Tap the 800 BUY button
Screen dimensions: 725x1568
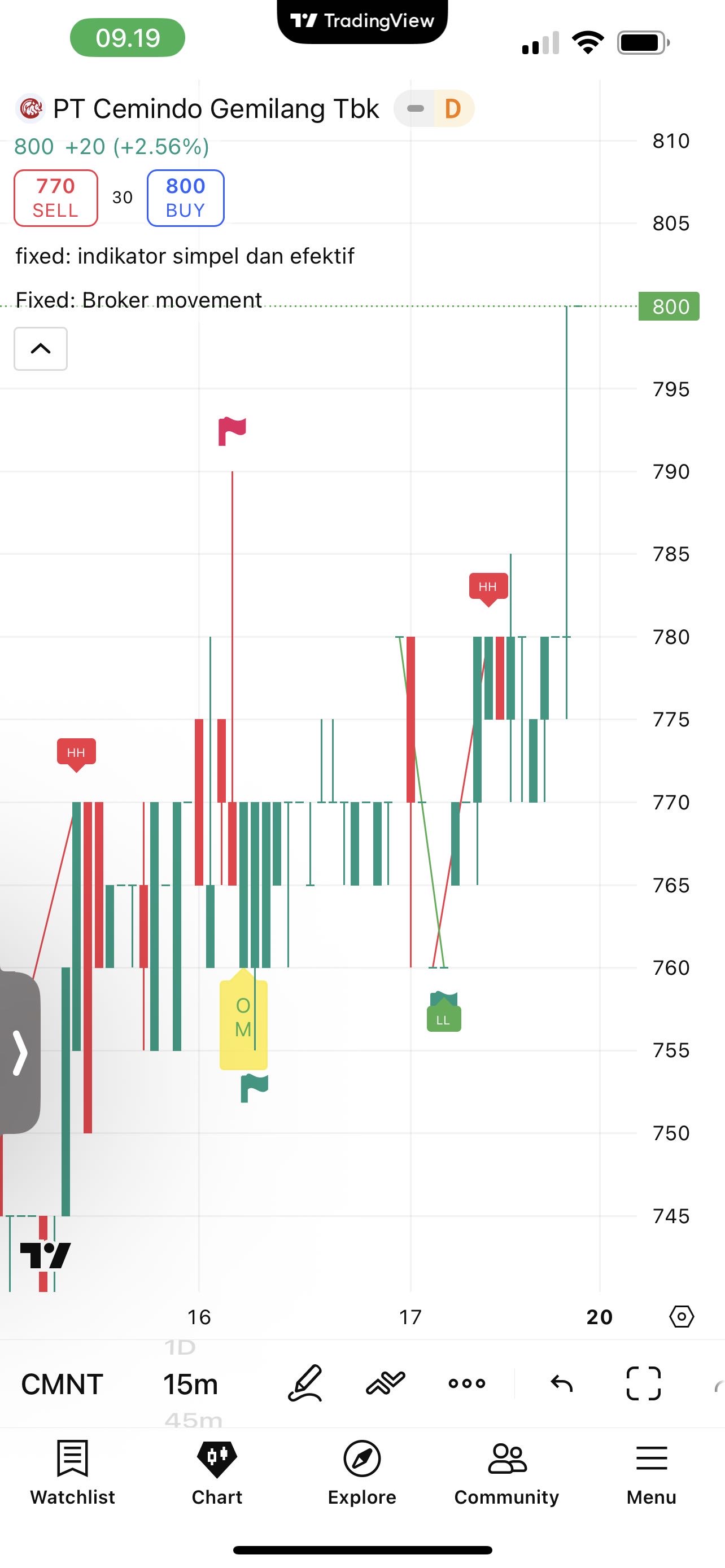[x=185, y=198]
